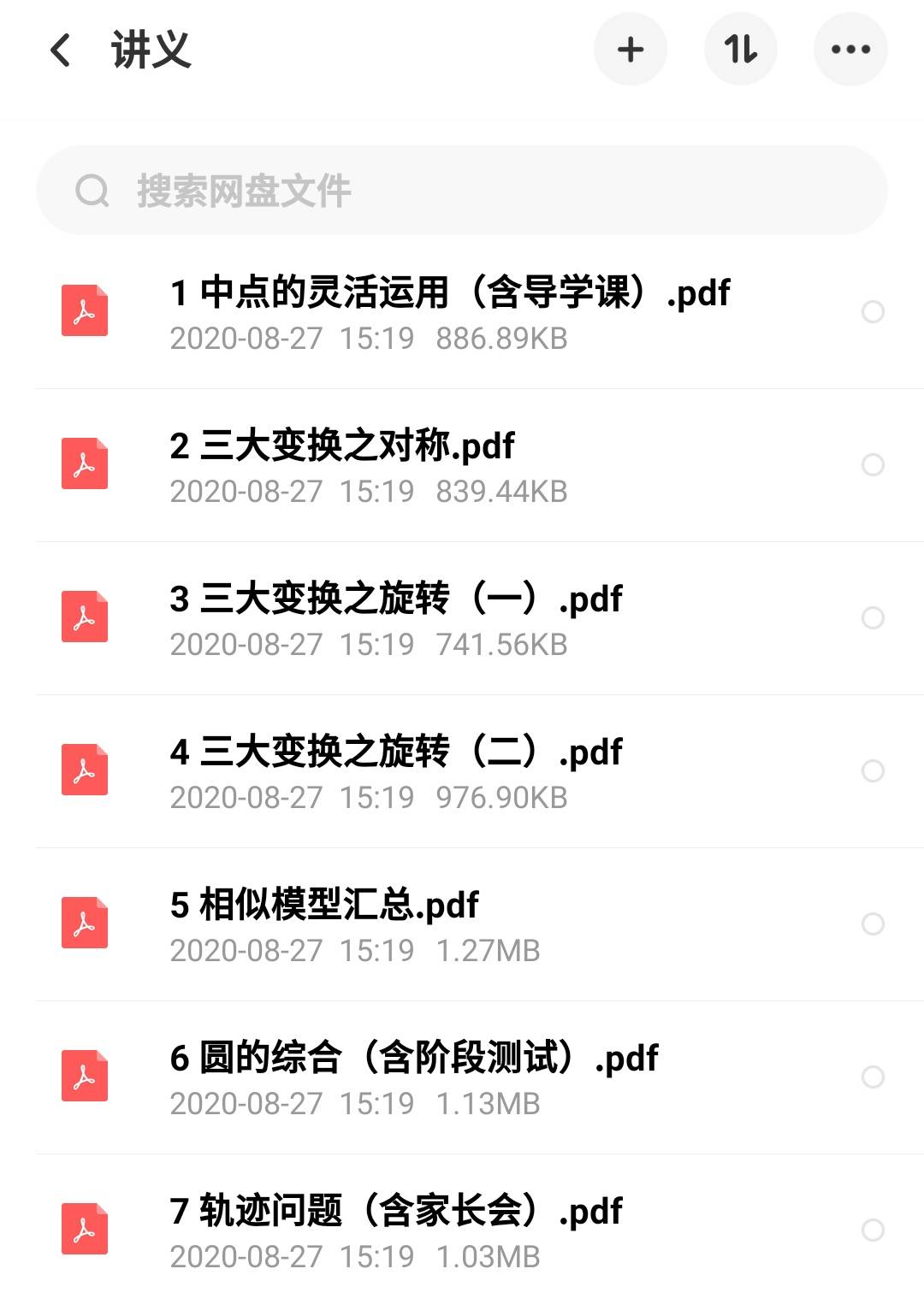Check the circle beside 7 轨迹问题
The width and height of the screenshot is (924, 1316).
873,1230
